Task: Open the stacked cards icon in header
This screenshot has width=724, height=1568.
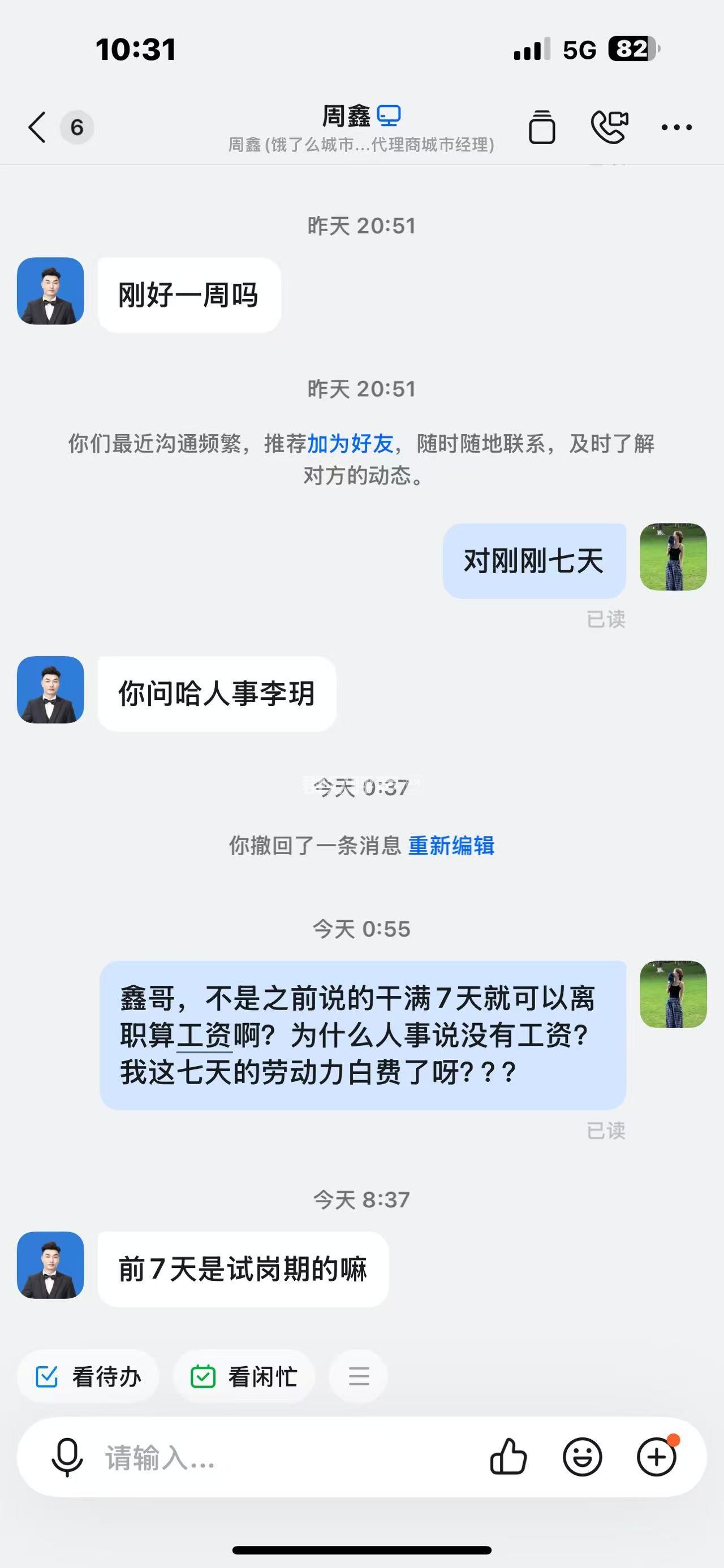Action: click(x=541, y=127)
